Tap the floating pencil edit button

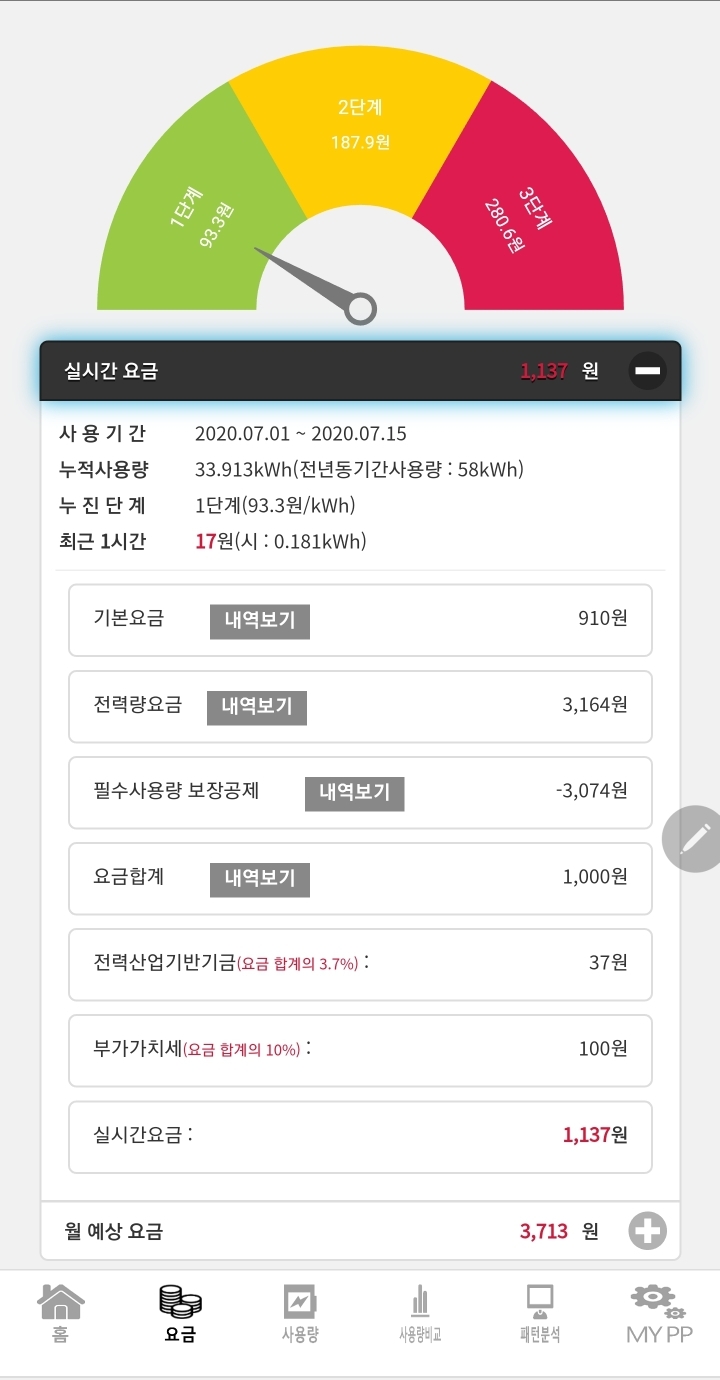pos(693,838)
